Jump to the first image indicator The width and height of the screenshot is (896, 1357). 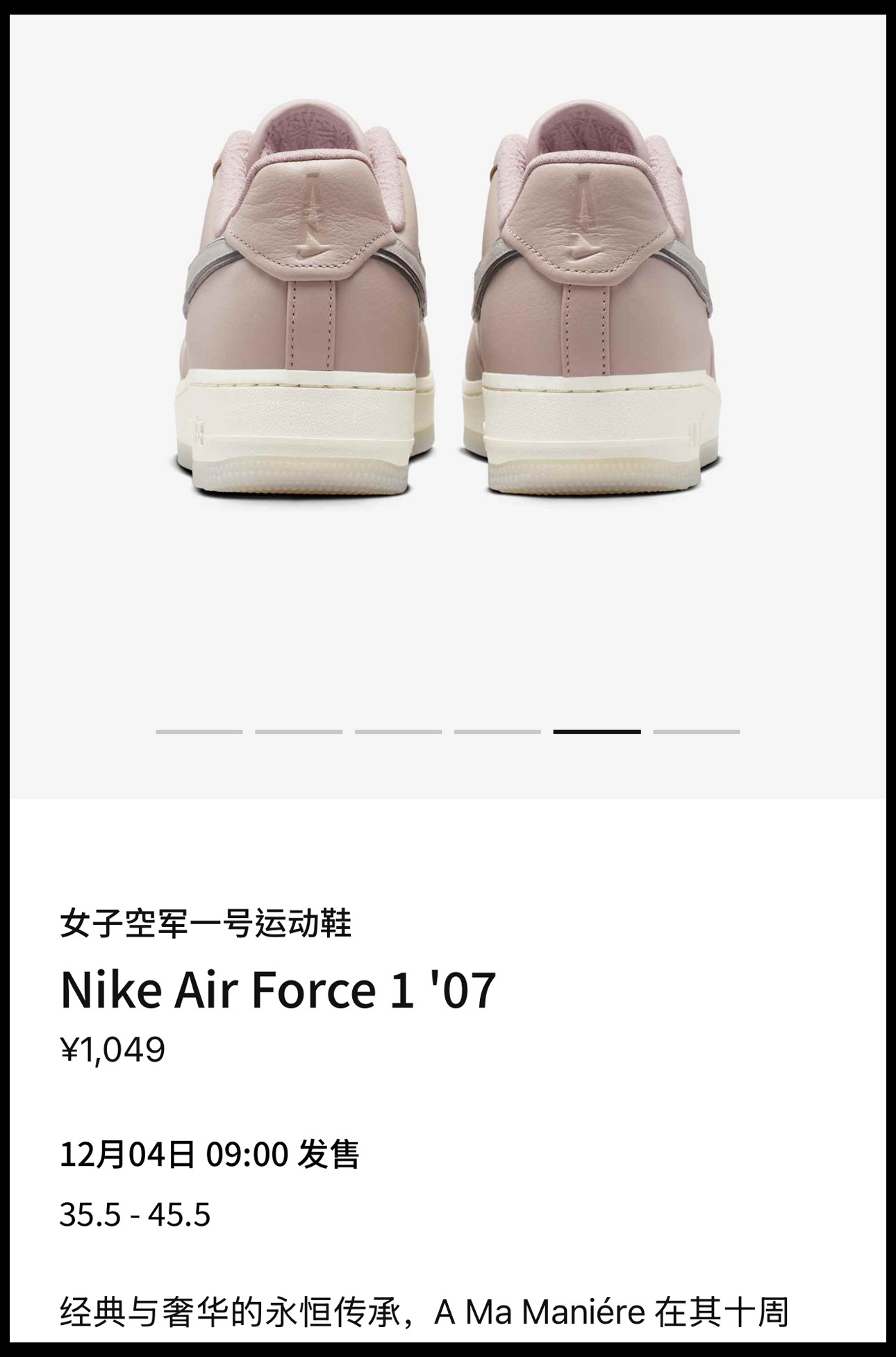199,732
